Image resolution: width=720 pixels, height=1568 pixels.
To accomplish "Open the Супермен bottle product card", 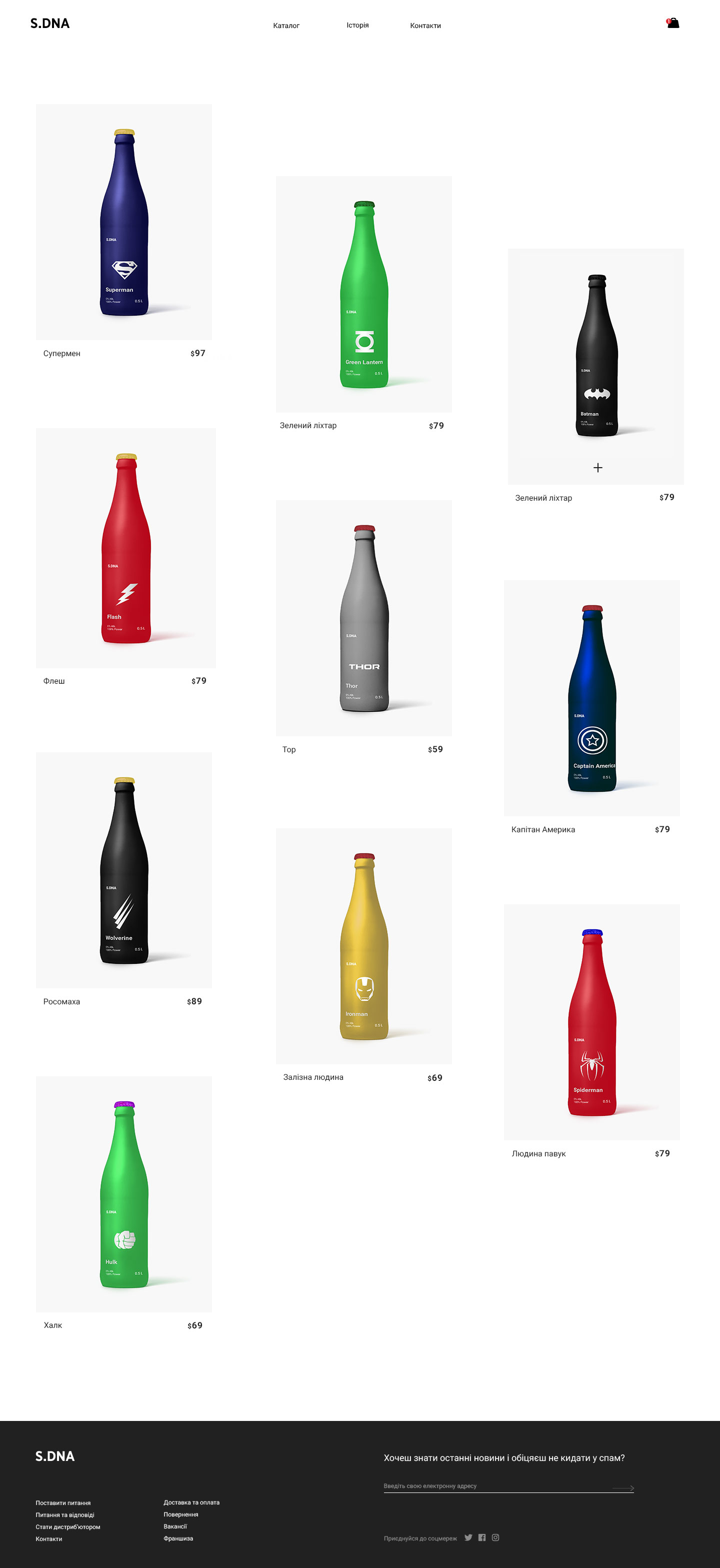I will 124,222.
